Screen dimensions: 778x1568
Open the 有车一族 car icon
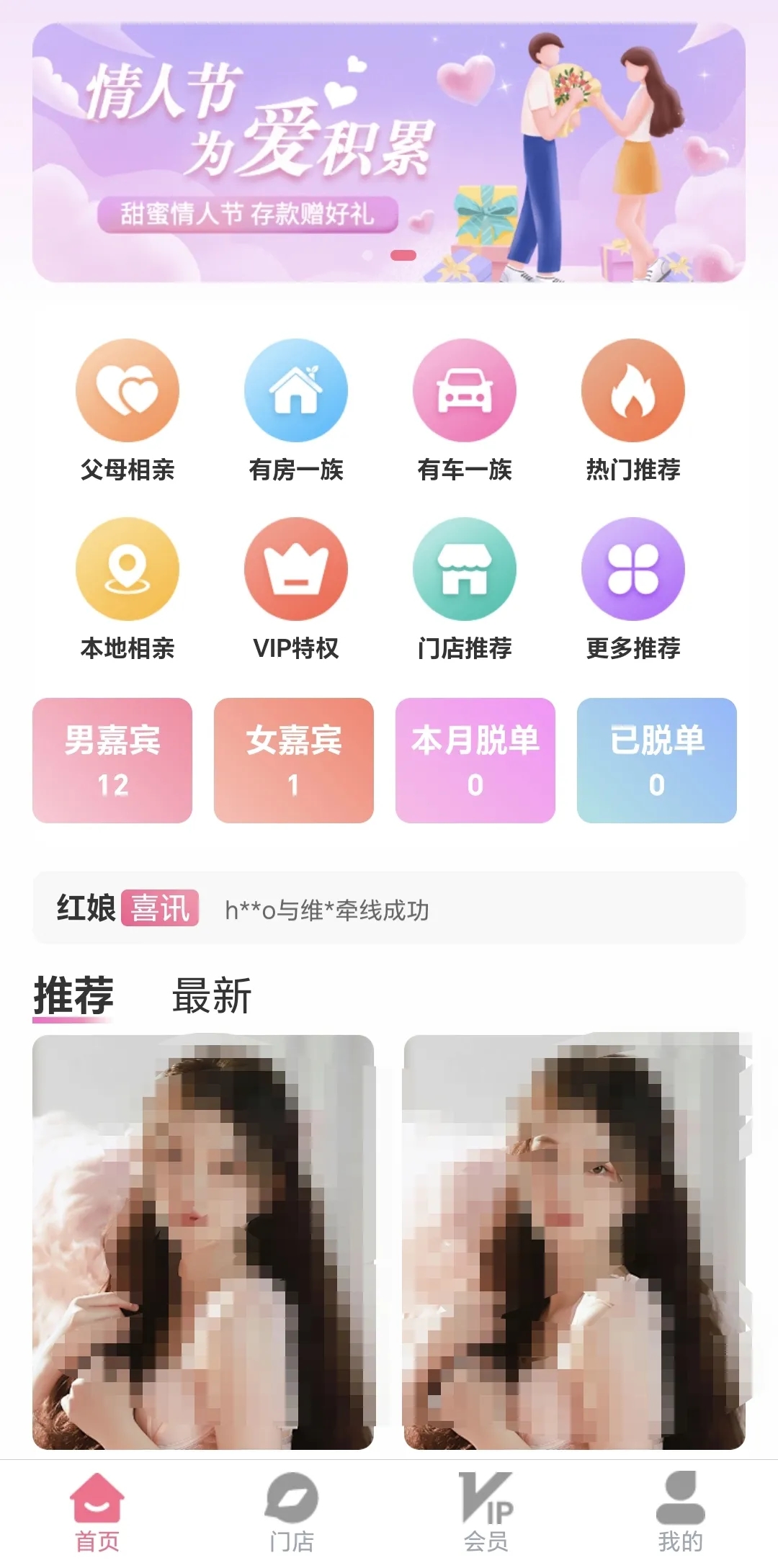tap(464, 389)
